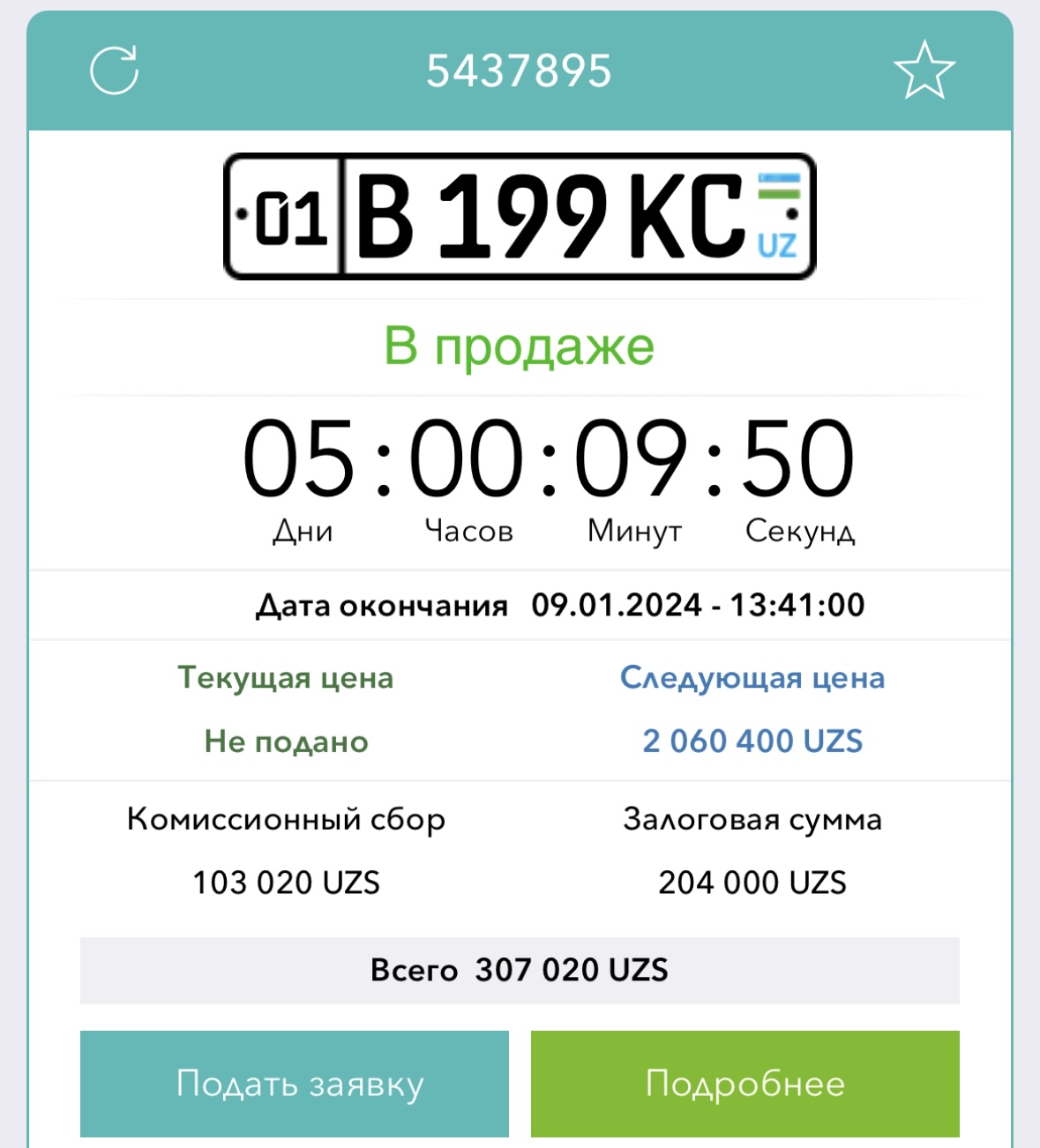Open details via the Подробнее button

pos(744,1084)
